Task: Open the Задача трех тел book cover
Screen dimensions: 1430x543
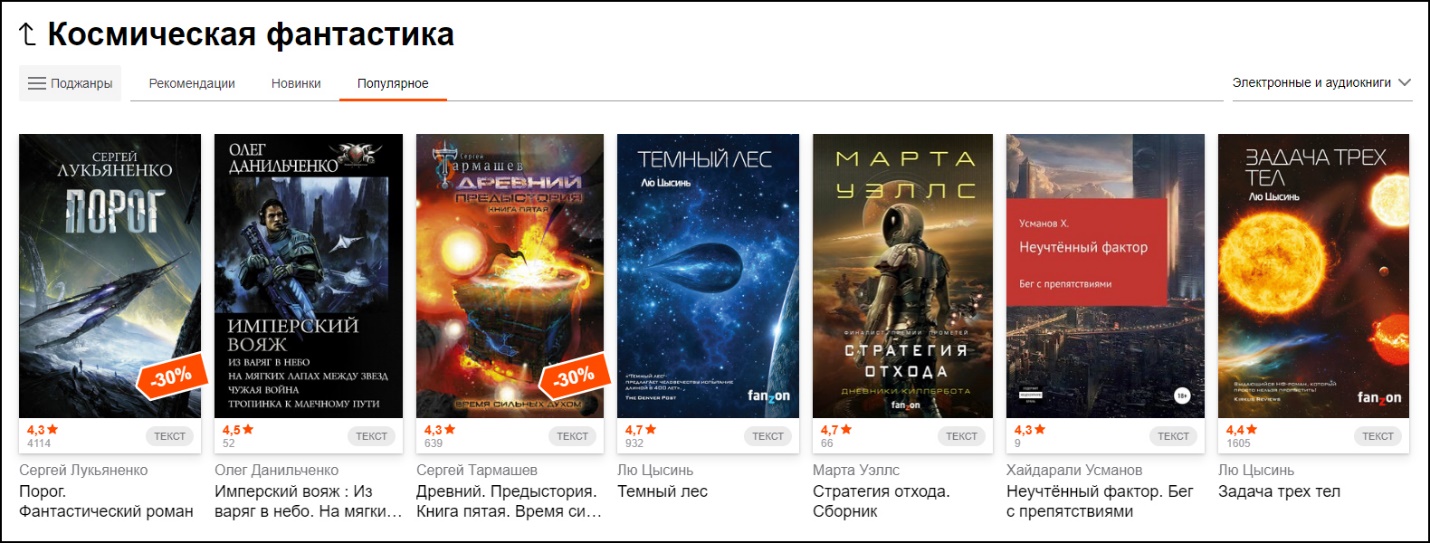Action: coord(1313,275)
